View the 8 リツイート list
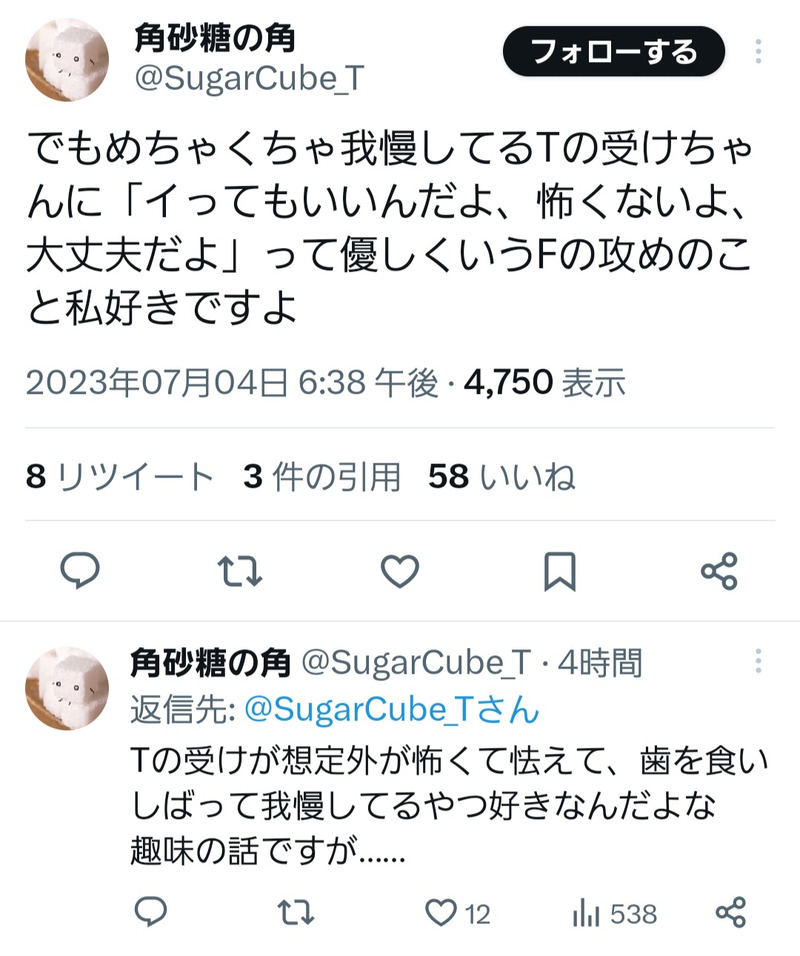800x956 pixels. coord(120,477)
